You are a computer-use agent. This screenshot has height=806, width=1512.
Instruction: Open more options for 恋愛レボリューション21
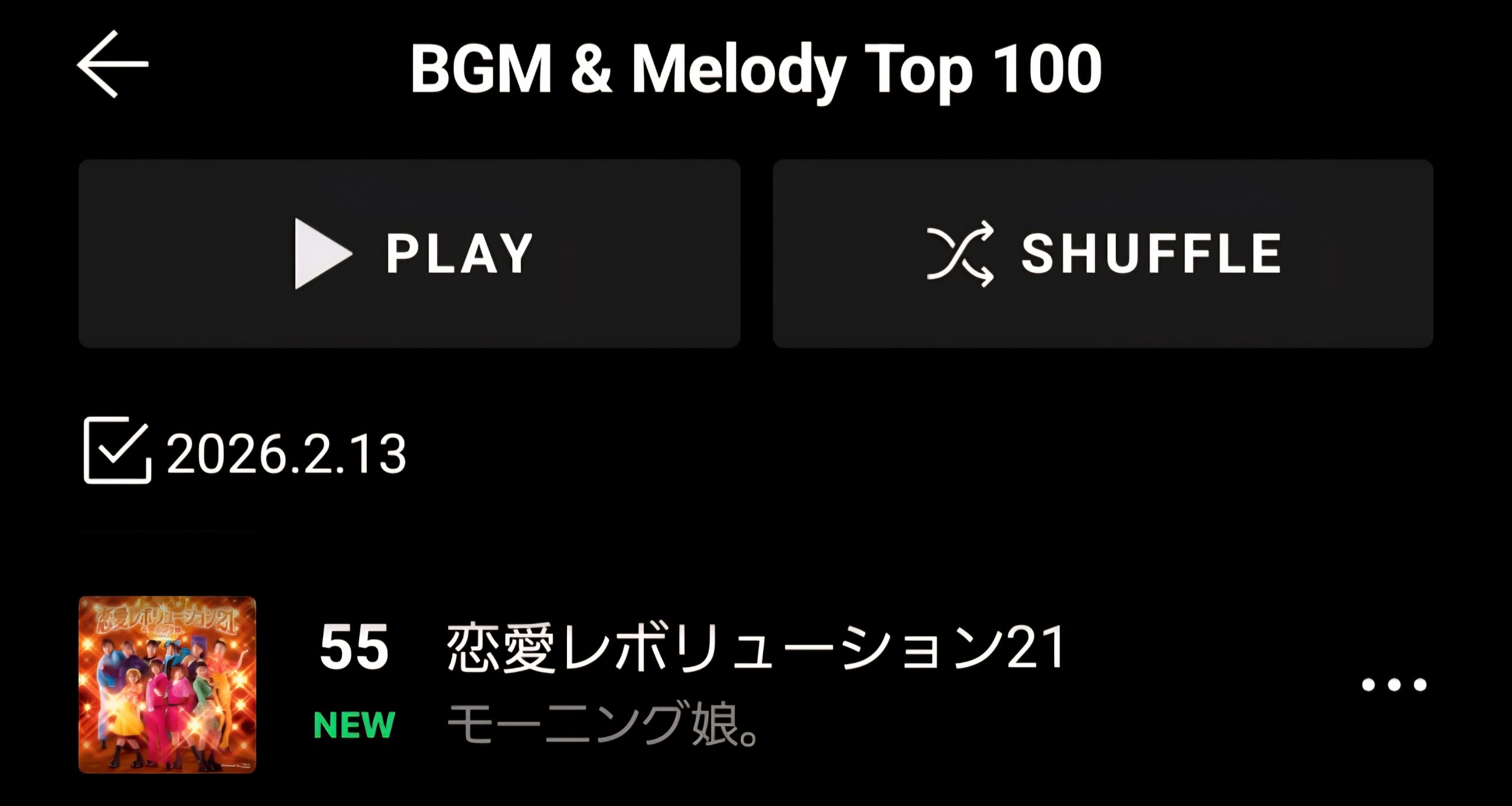click(1394, 684)
